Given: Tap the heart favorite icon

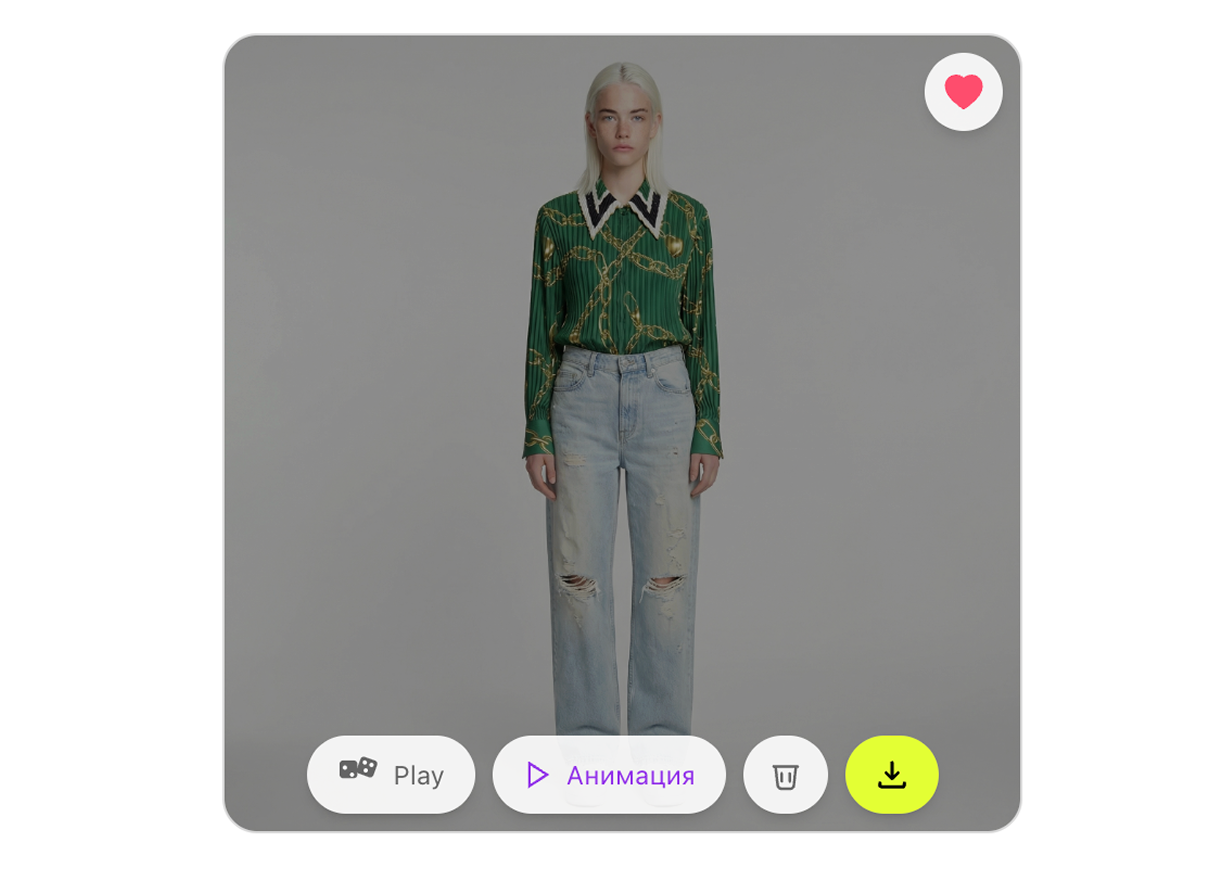Looking at the screenshot, I should tap(963, 92).
